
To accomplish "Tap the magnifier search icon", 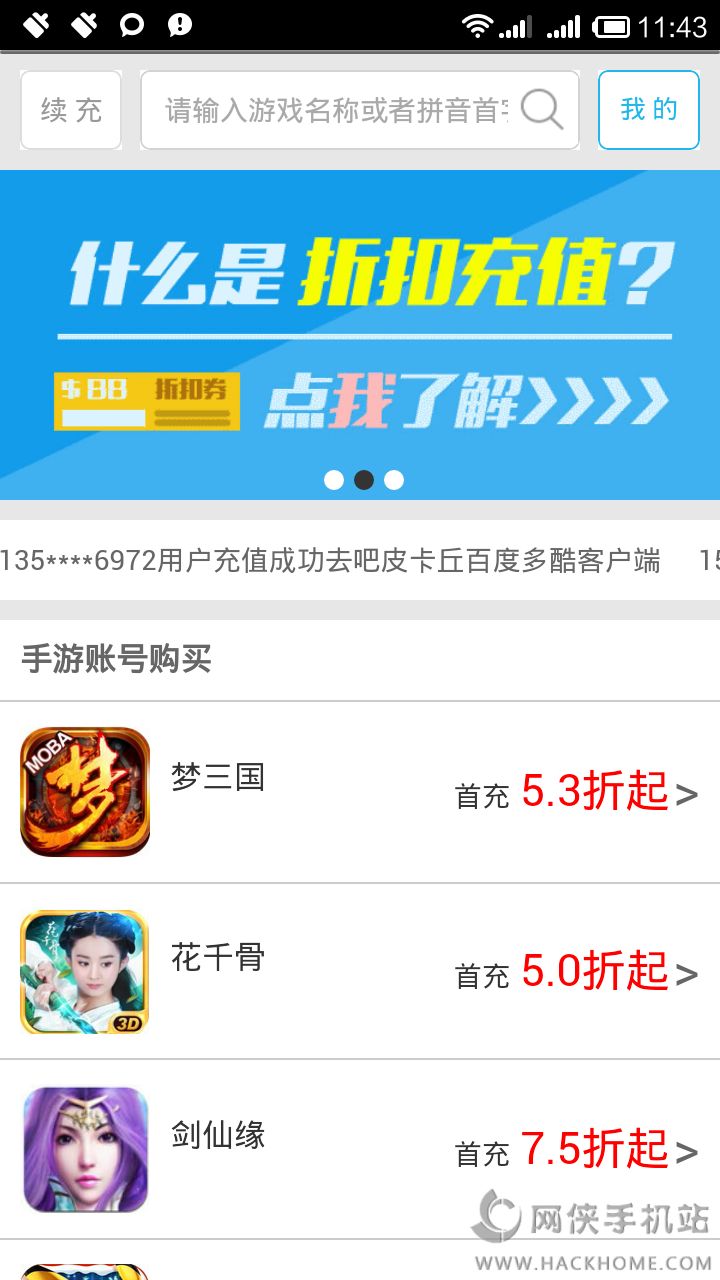I will pos(542,110).
